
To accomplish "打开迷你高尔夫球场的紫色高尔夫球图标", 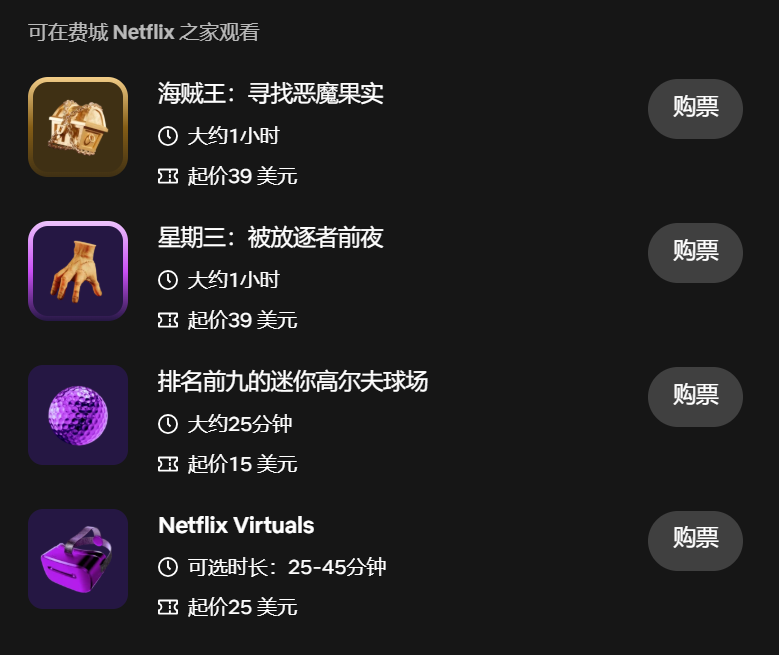I will point(78,415).
